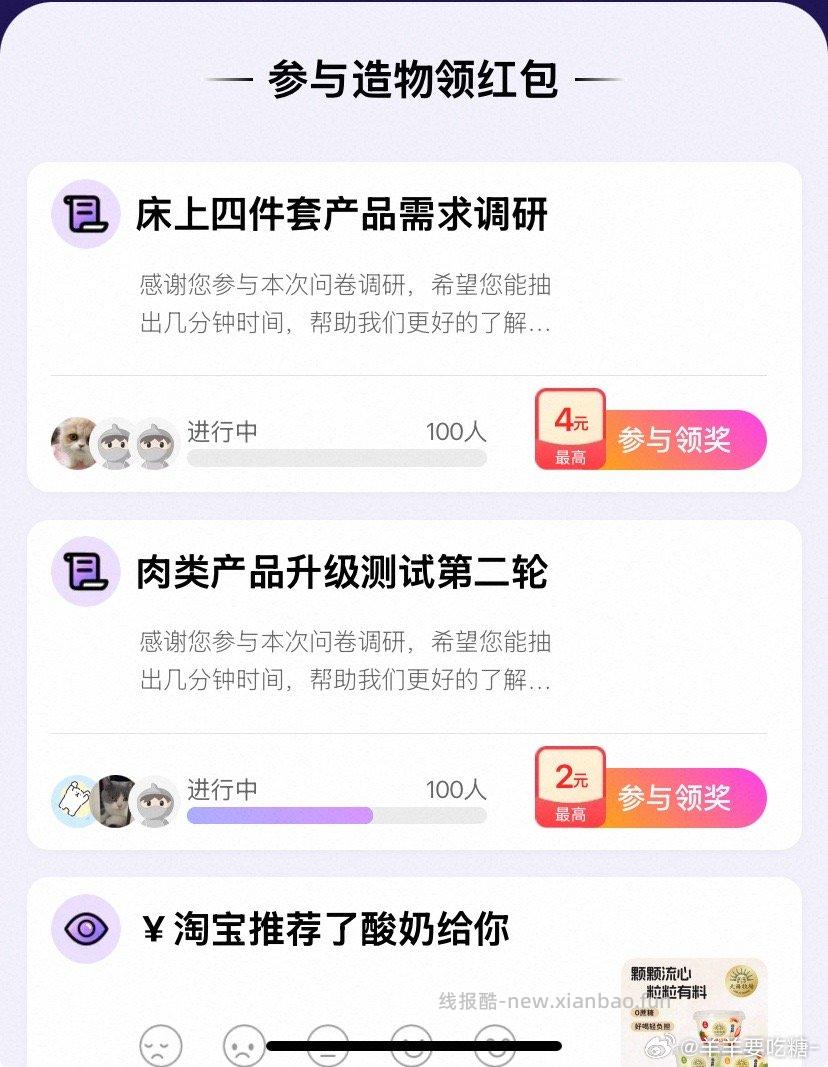Select the purple eye icon next to 淘宝推荐
Image resolution: width=828 pixels, height=1067 pixels.
click(84, 928)
